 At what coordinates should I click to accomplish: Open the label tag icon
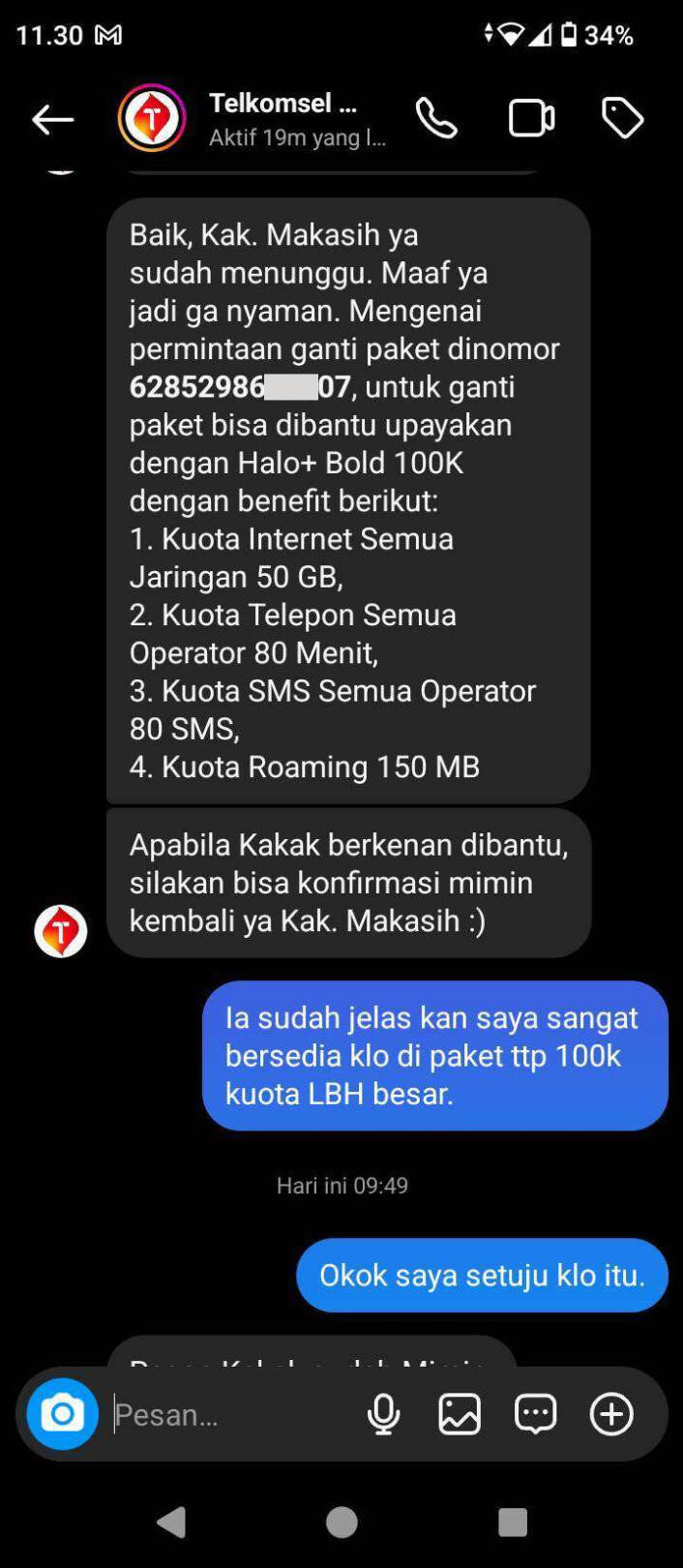(622, 118)
